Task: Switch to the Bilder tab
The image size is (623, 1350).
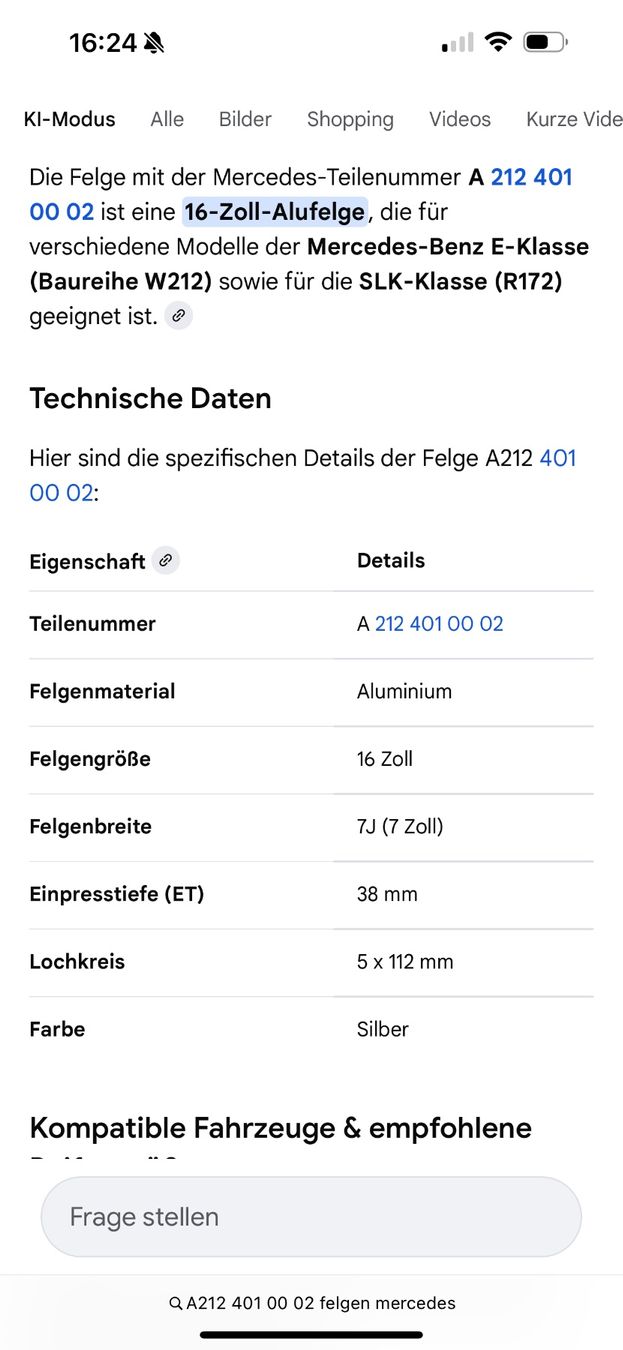Action: 245,119
